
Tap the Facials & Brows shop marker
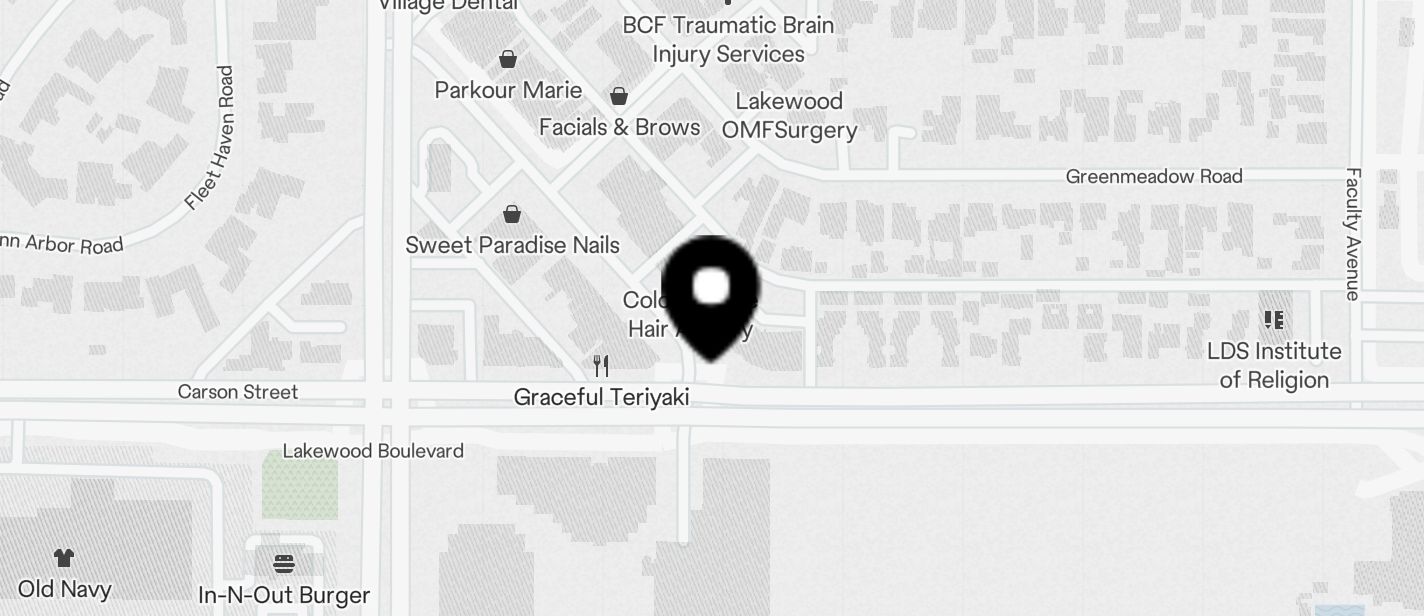[x=619, y=97]
